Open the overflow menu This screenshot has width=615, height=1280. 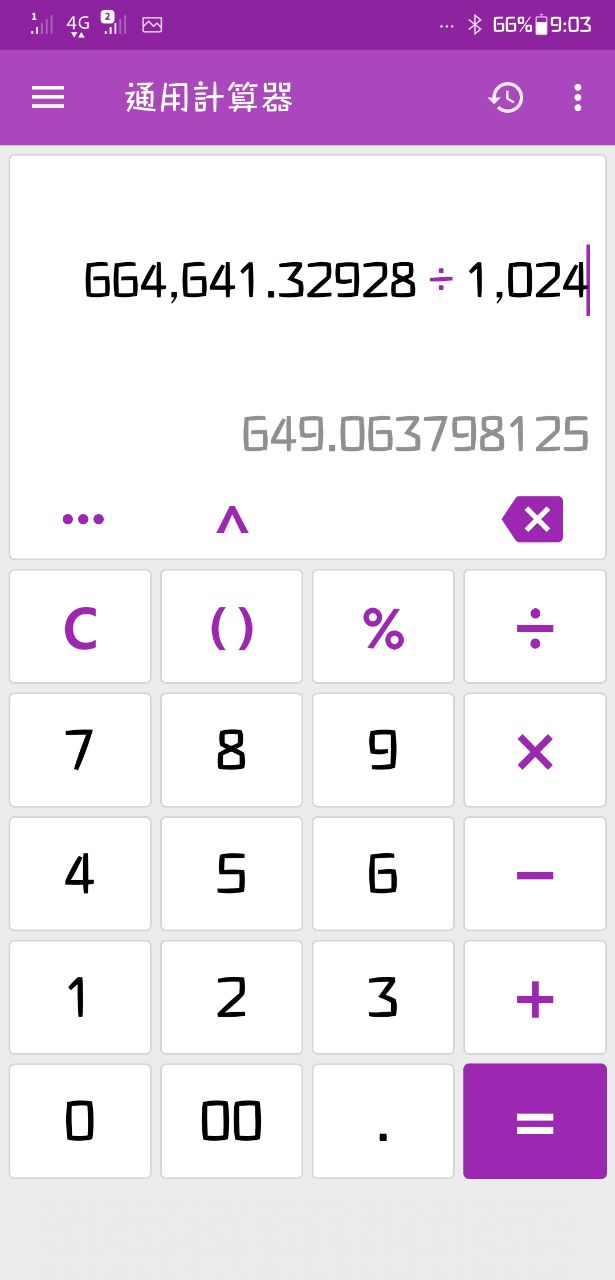[577, 97]
